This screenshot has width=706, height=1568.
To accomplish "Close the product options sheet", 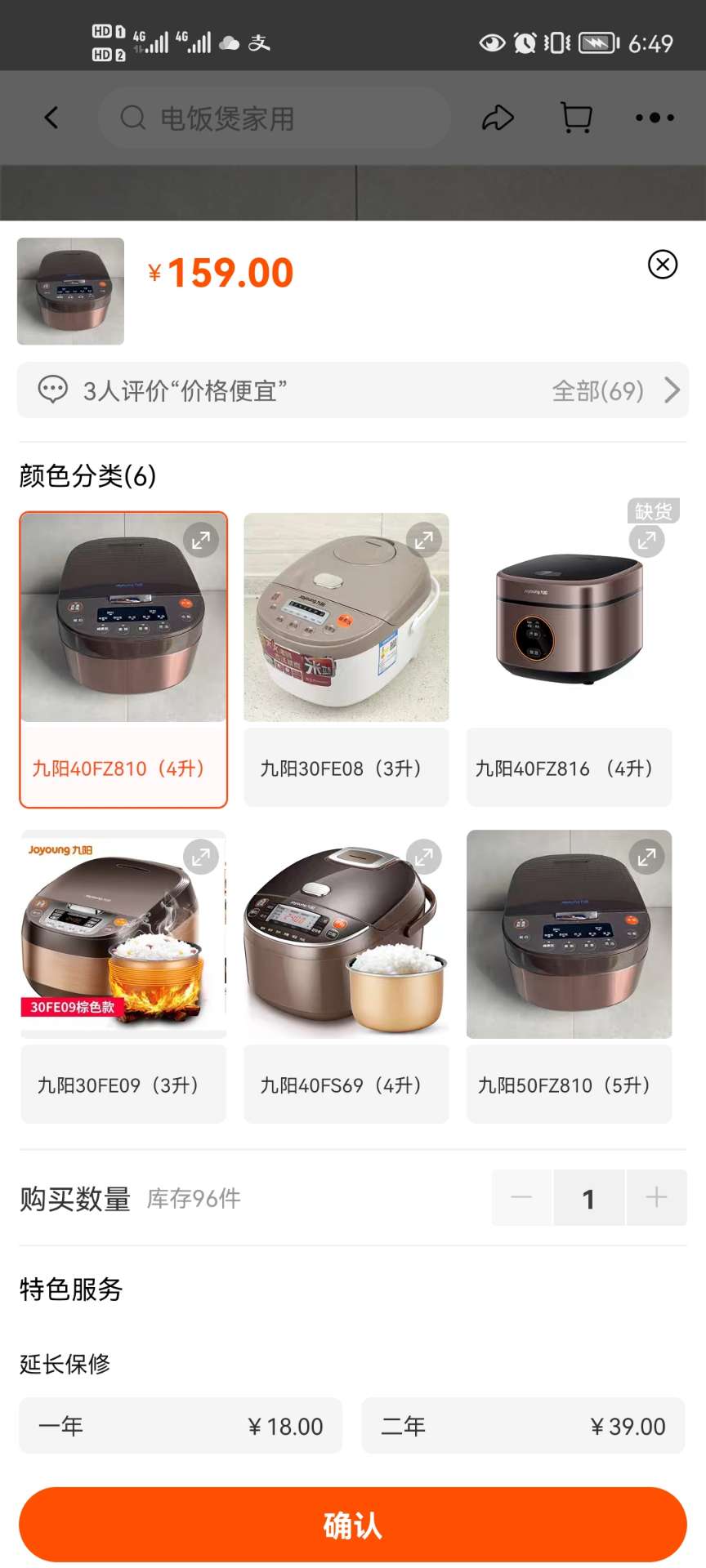I will [662, 265].
